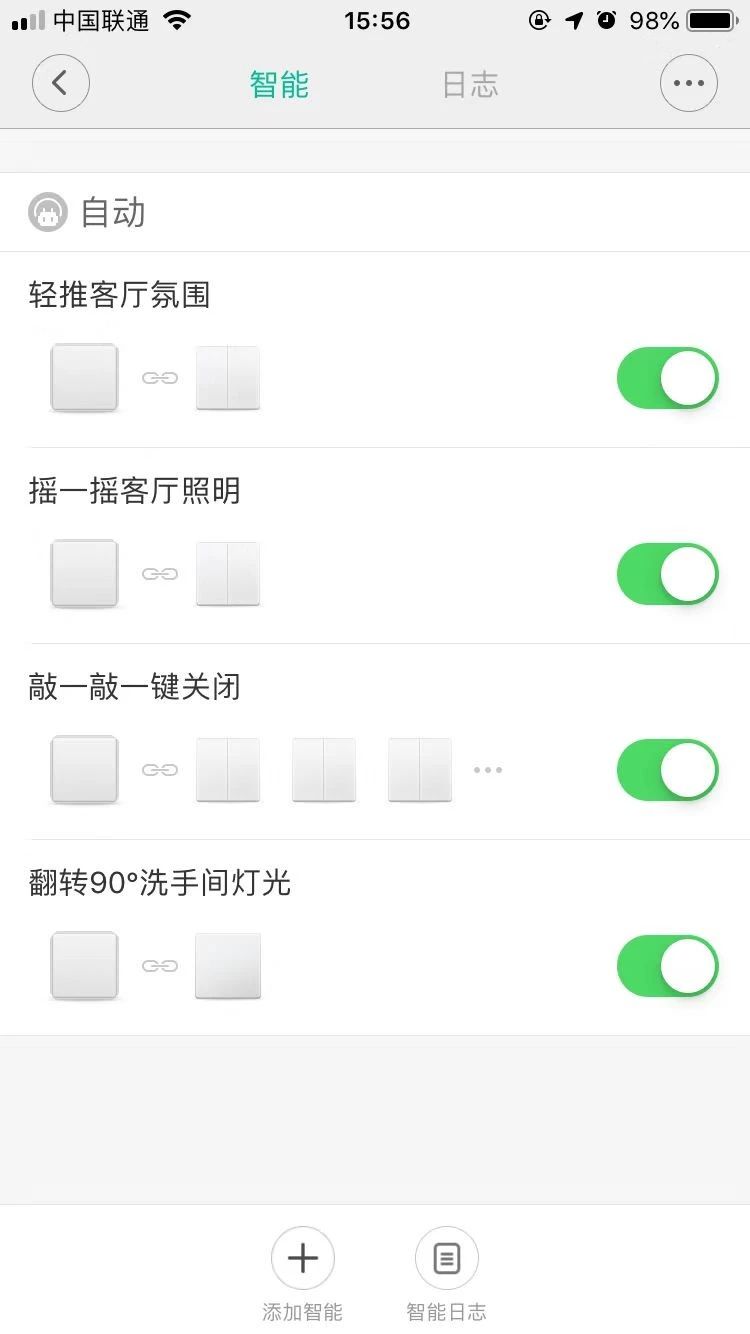Select the 智能 tab
Screen dimensions: 750x1334
click(x=279, y=83)
